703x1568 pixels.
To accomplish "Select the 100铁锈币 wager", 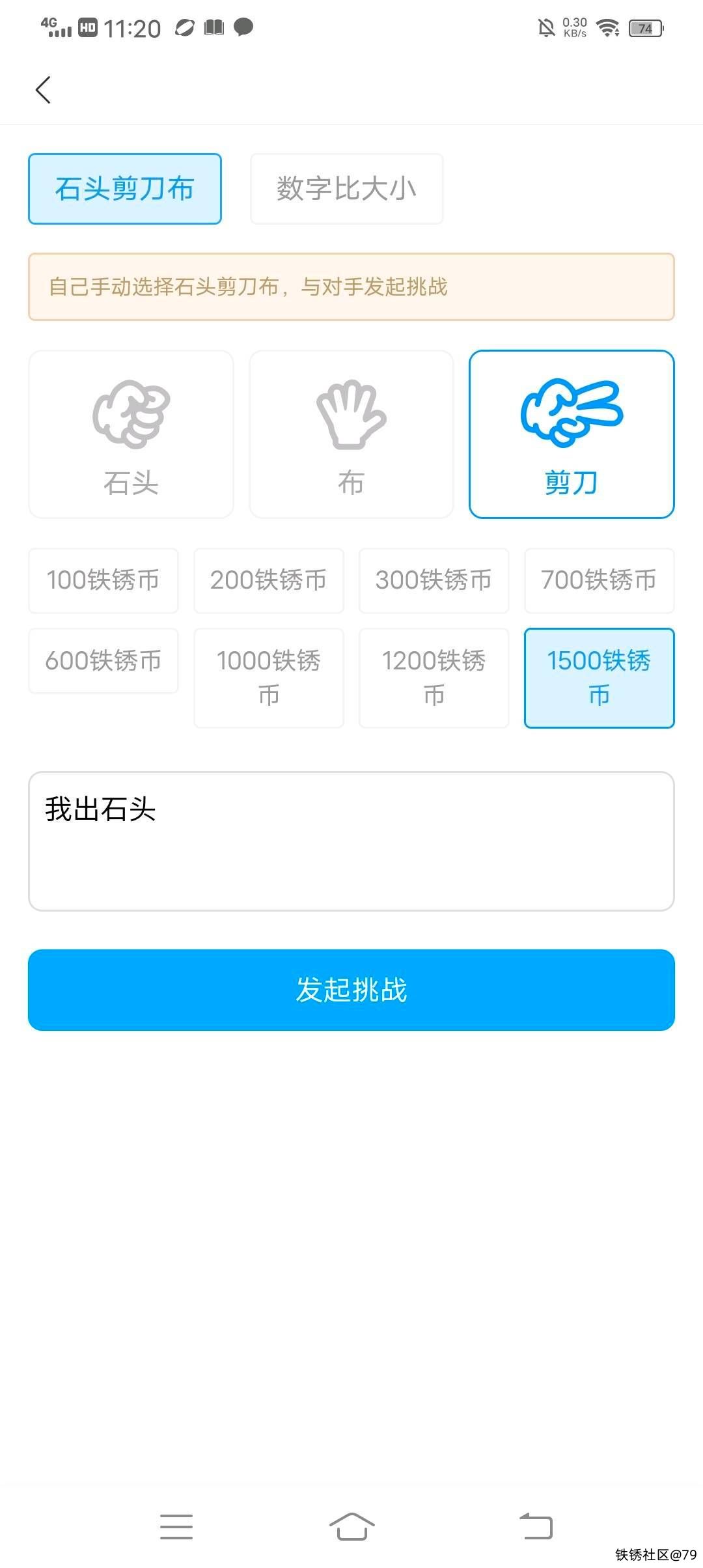I will pyautogui.click(x=103, y=580).
